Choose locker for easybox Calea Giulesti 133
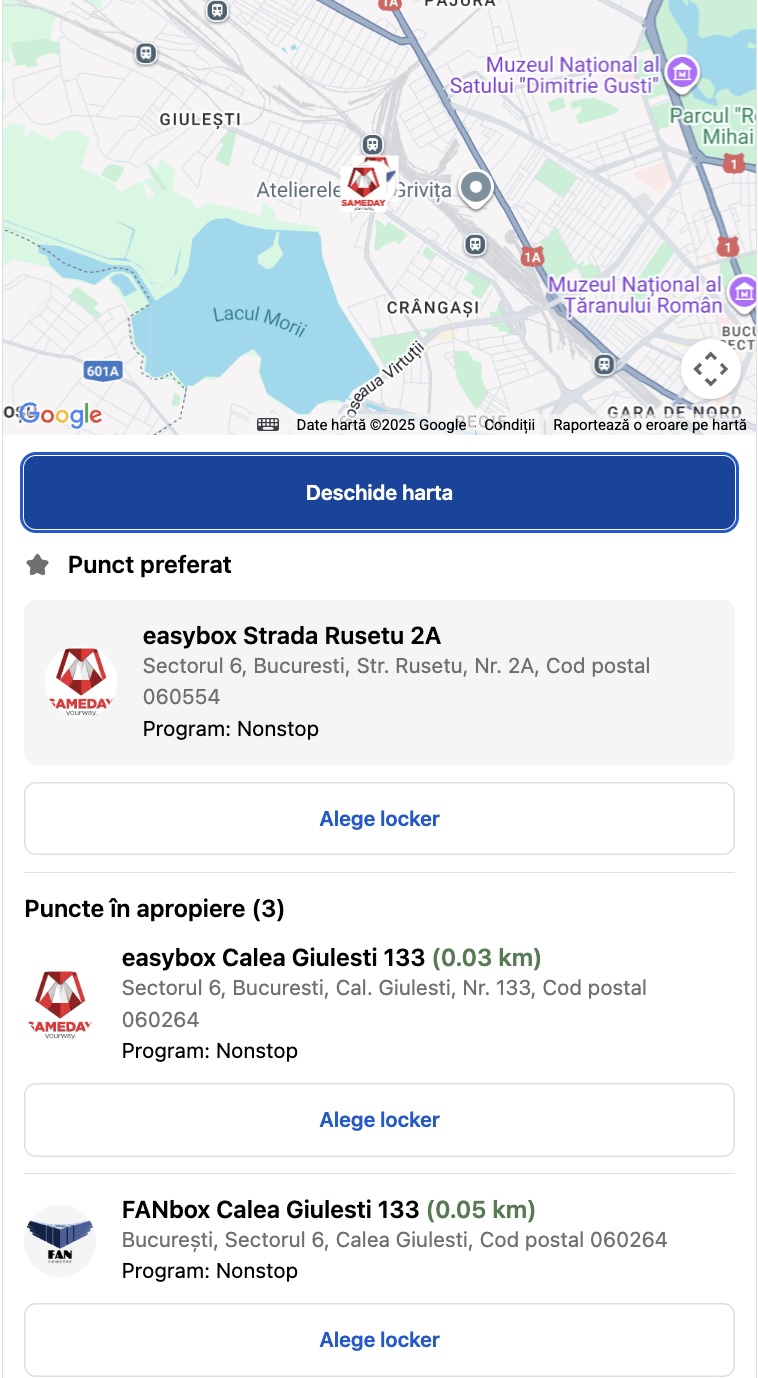The image size is (758, 1378). 379,1120
